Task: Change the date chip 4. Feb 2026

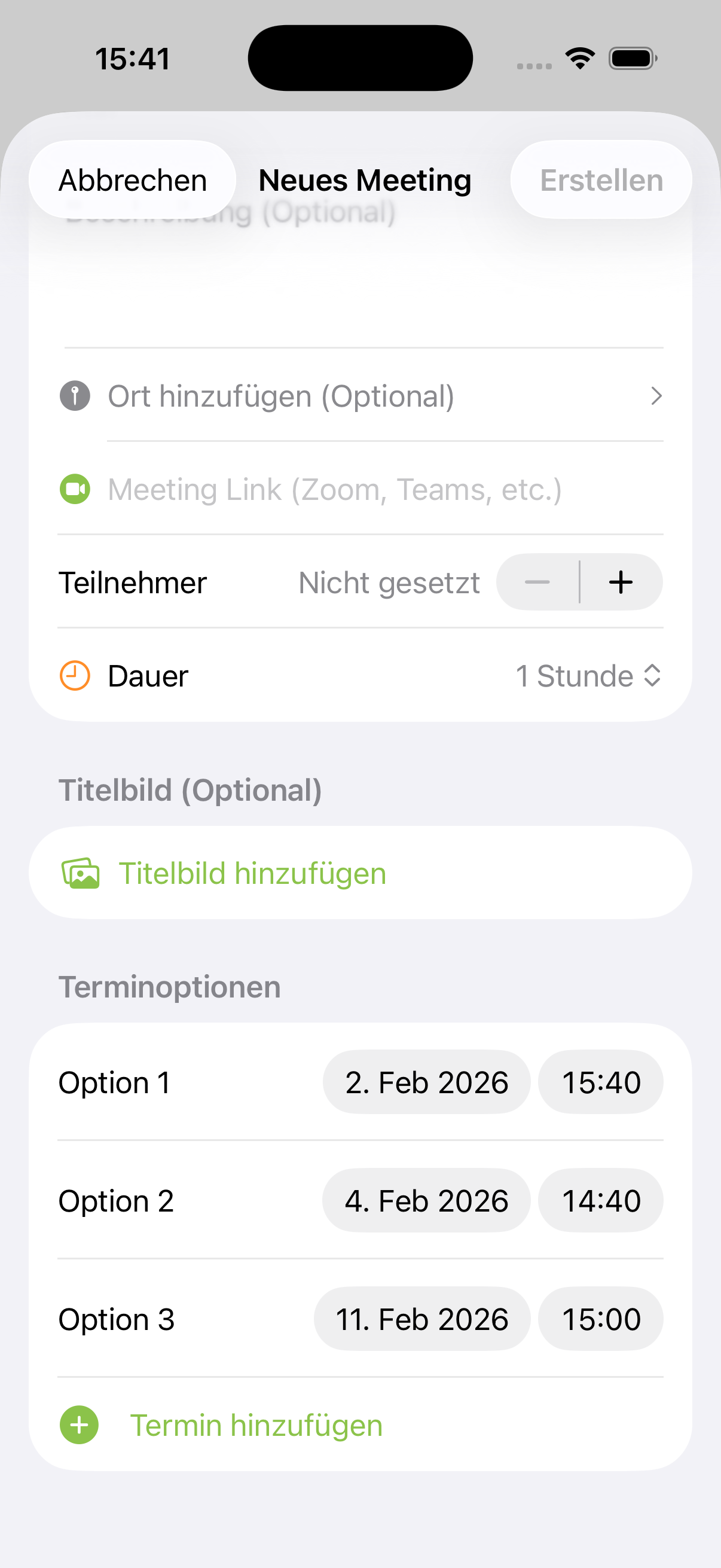Action: click(426, 1200)
